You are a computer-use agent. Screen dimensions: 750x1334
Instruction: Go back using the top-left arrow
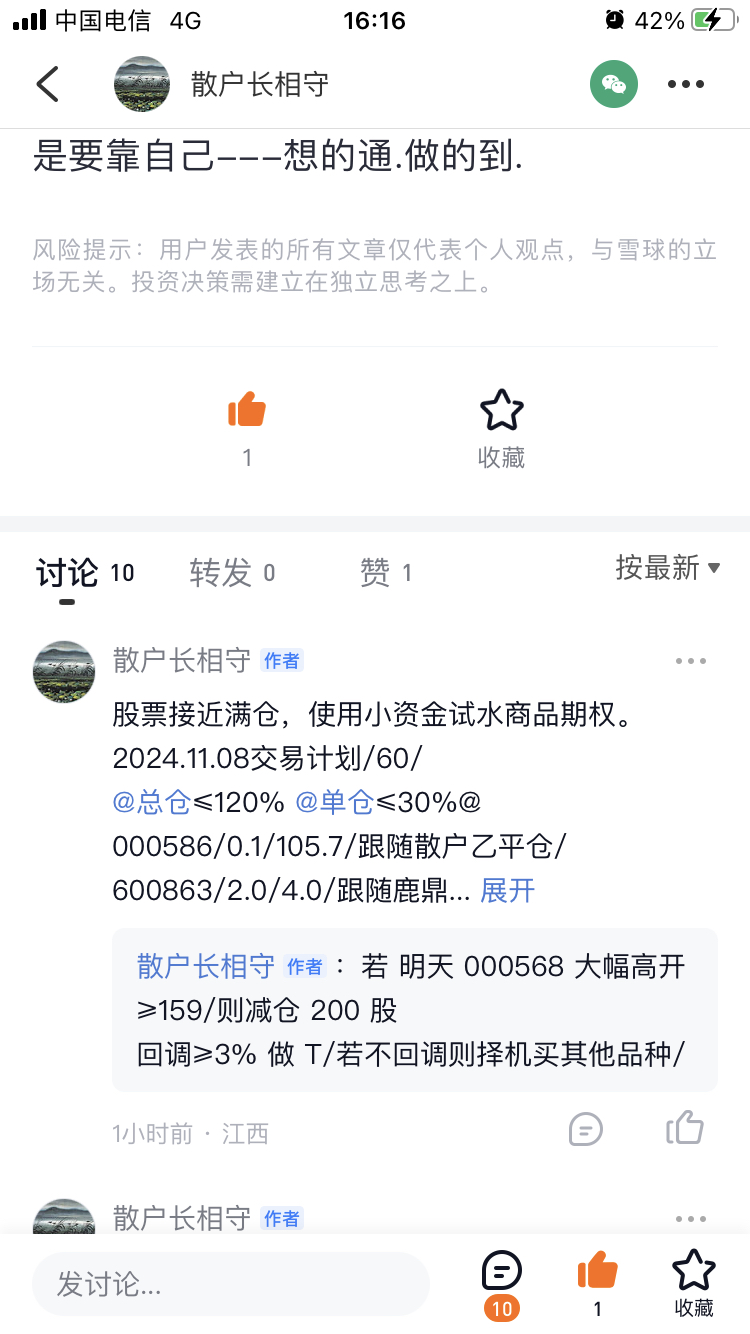(x=47, y=84)
